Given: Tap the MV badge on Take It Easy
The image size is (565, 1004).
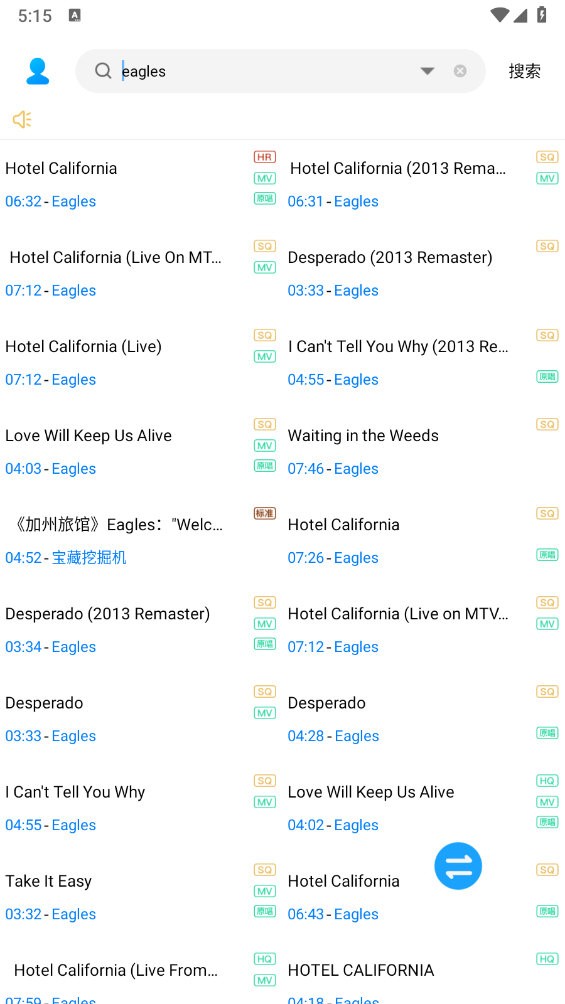Looking at the screenshot, I should (265, 891).
